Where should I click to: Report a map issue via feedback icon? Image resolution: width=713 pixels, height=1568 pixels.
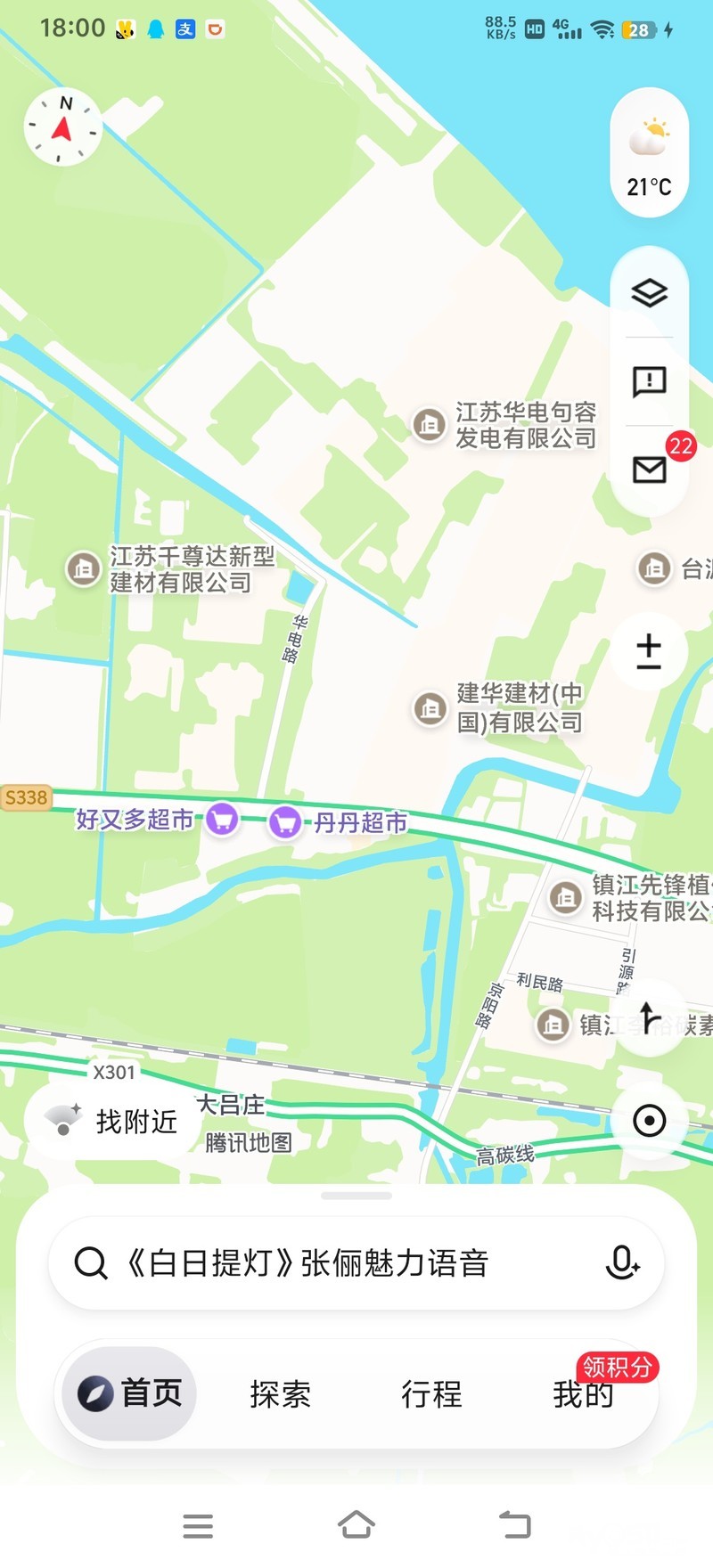click(x=650, y=381)
